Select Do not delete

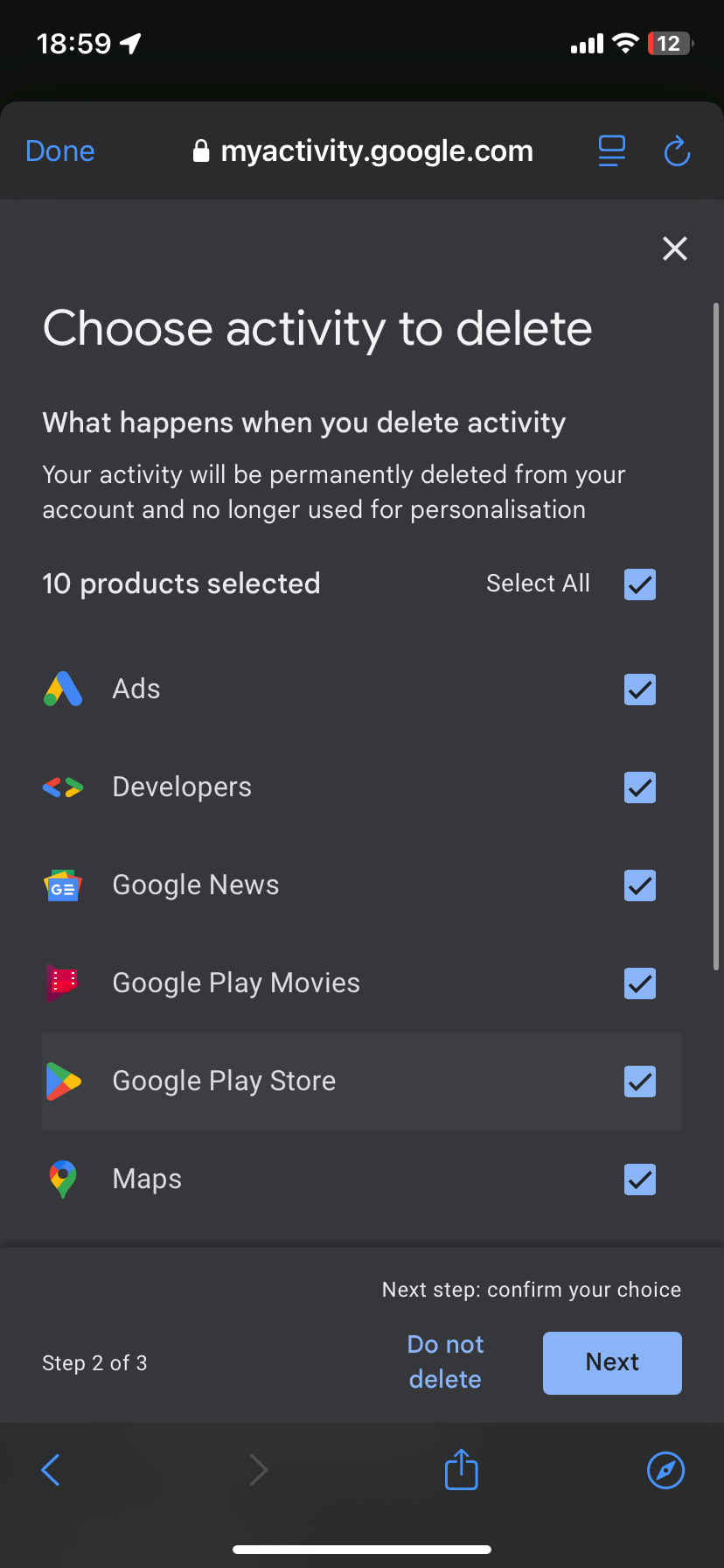(445, 1362)
